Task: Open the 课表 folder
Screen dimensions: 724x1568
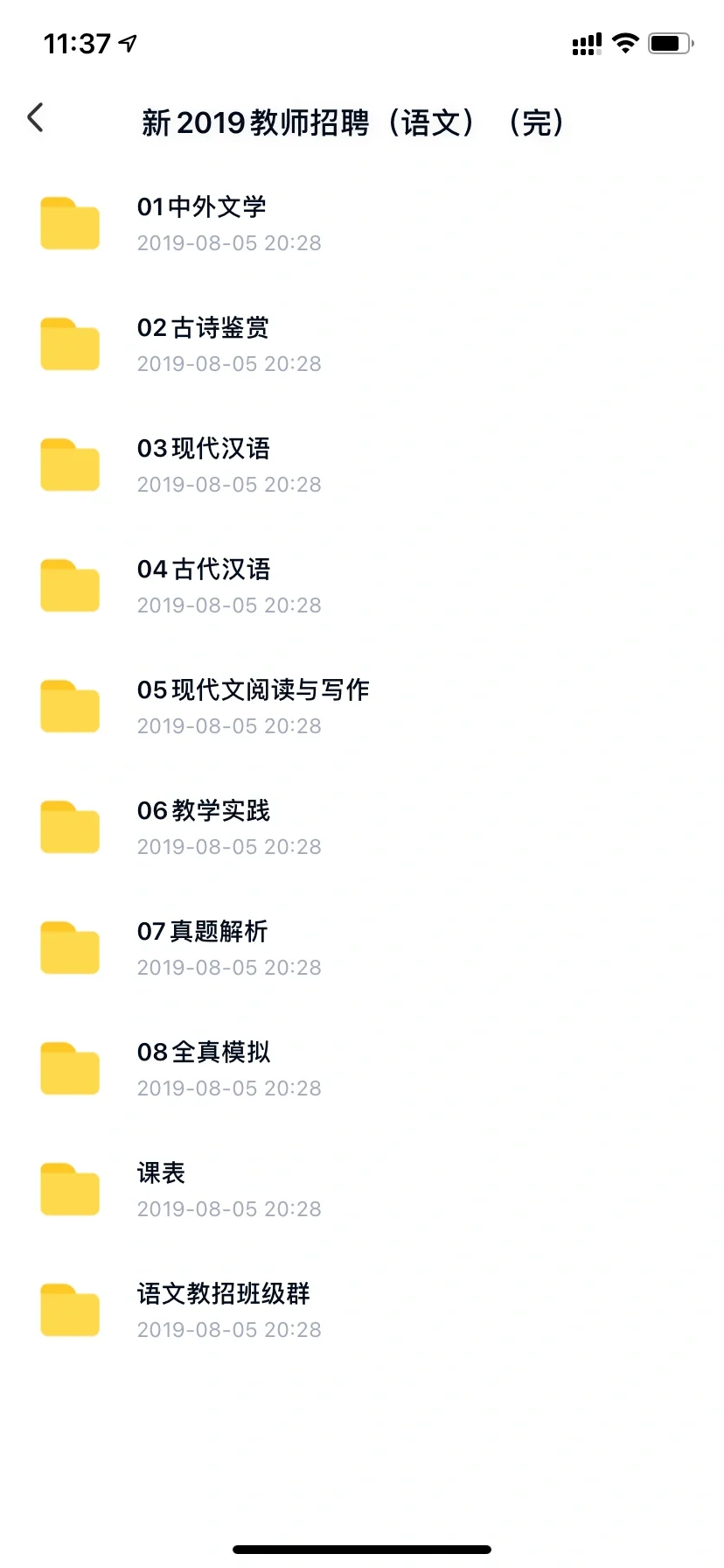Action: click(x=362, y=1190)
